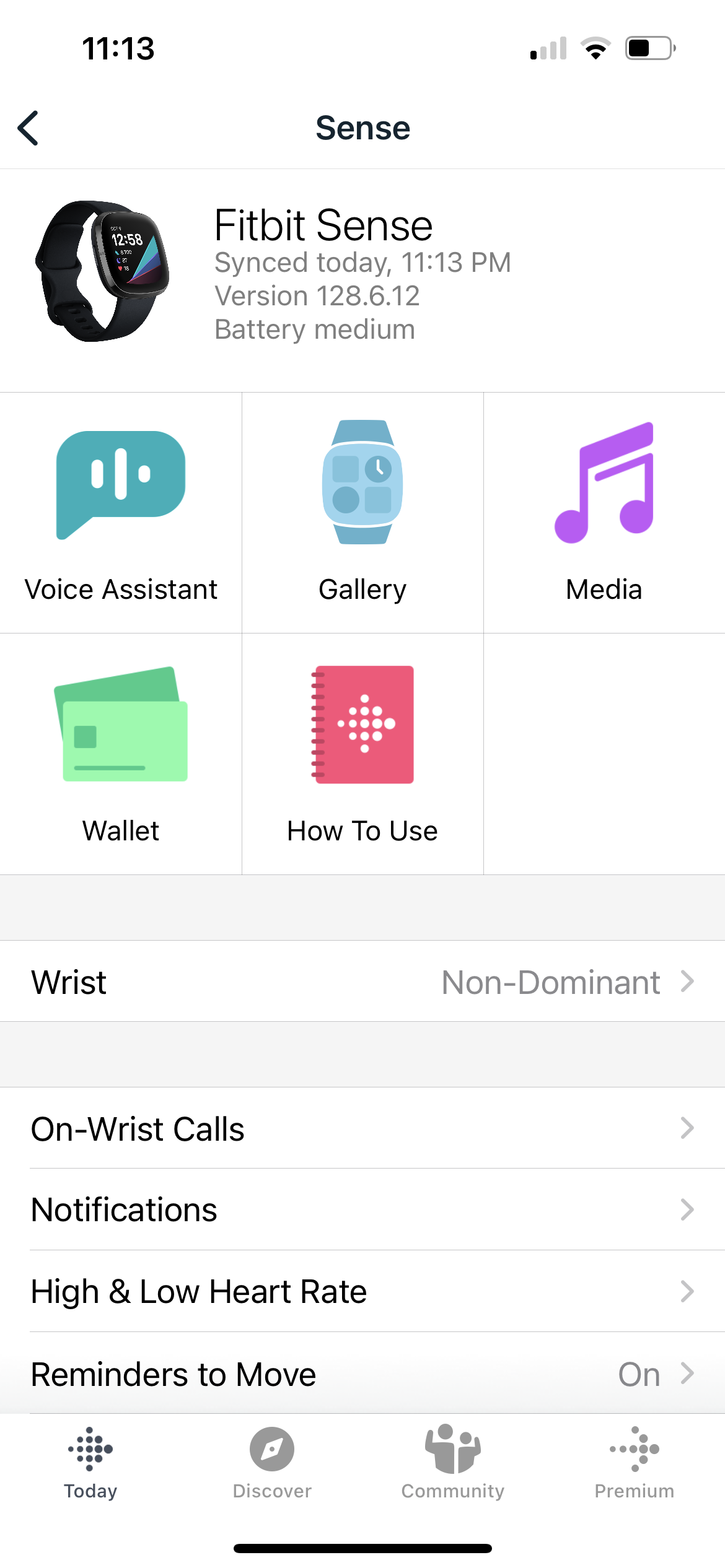Open the Media tile
The height and width of the screenshot is (1568, 725).
point(604,512)
